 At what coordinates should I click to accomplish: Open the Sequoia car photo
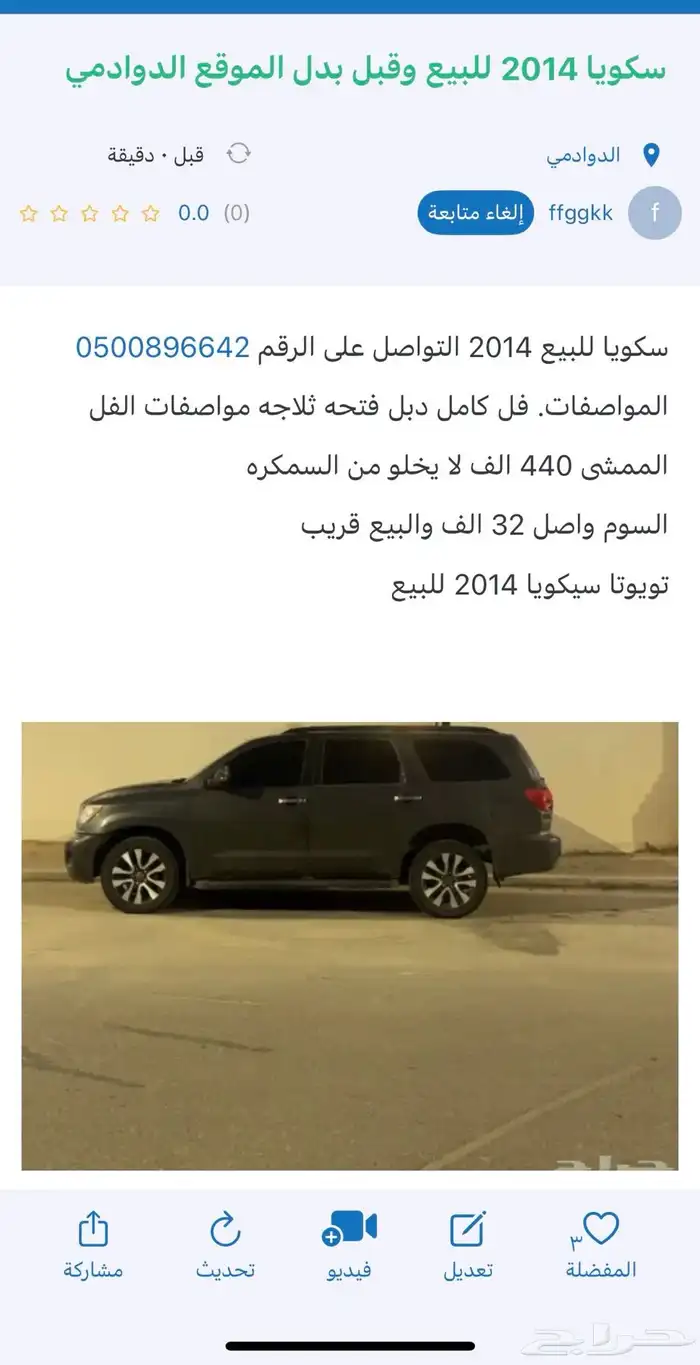(350, 945)
